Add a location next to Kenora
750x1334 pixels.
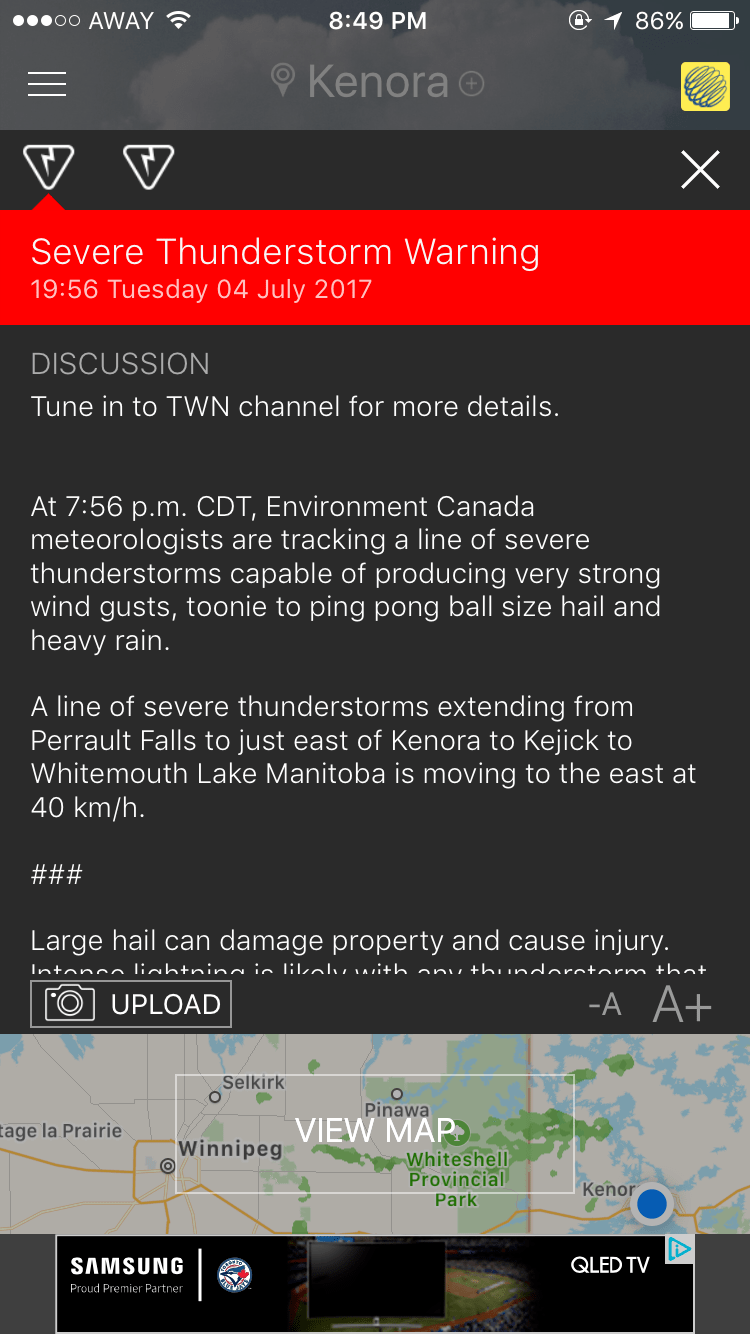click(471, 84)
